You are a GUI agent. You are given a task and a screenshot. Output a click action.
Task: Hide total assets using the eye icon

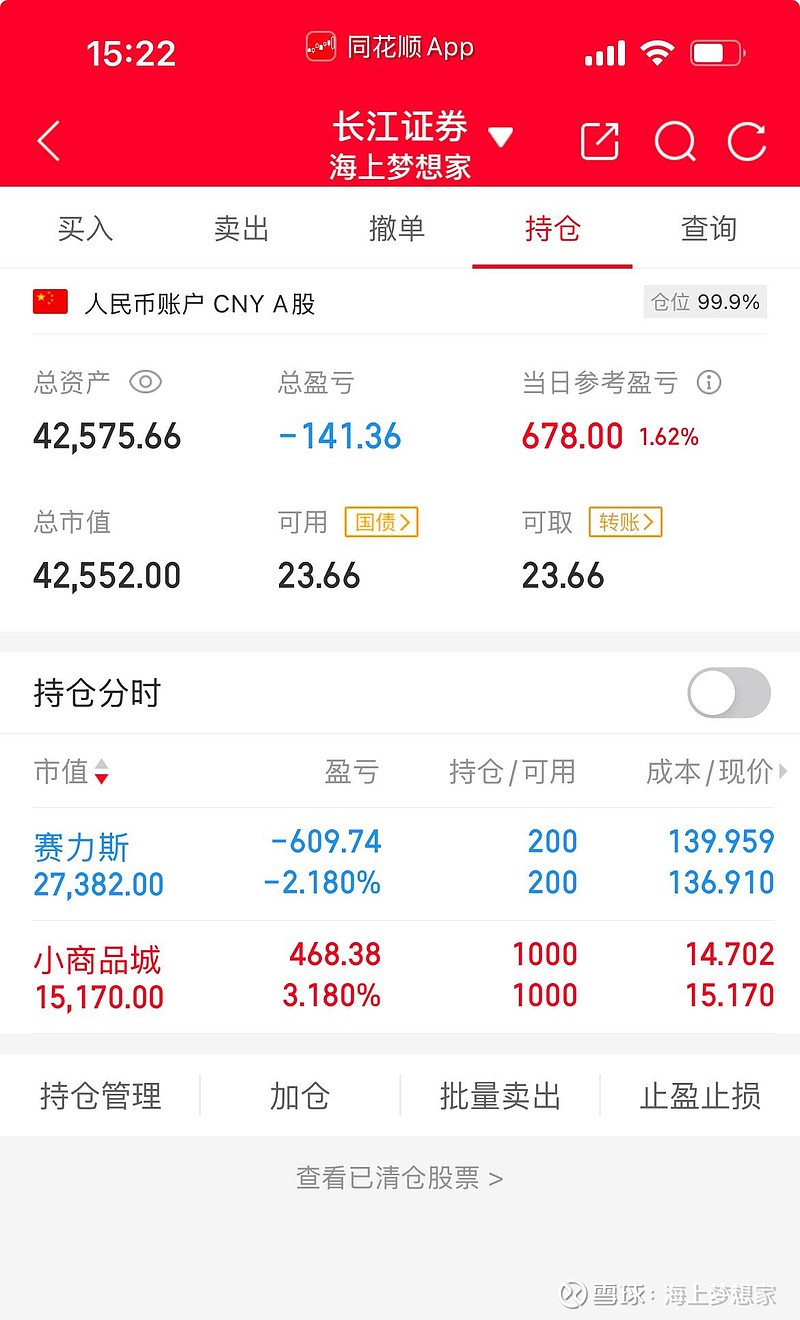coord(146,382)
